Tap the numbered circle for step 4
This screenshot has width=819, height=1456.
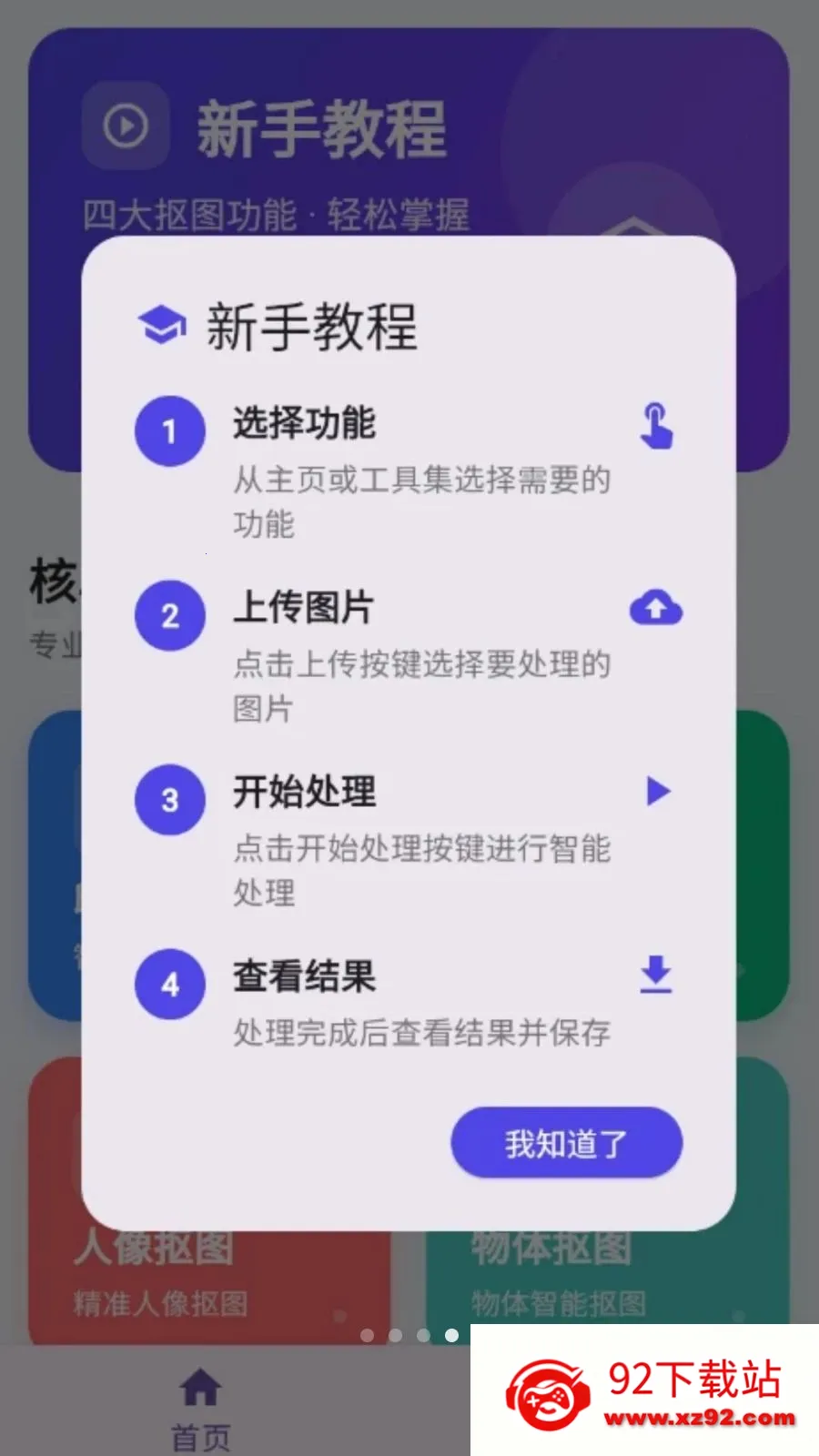coord(169,985)
